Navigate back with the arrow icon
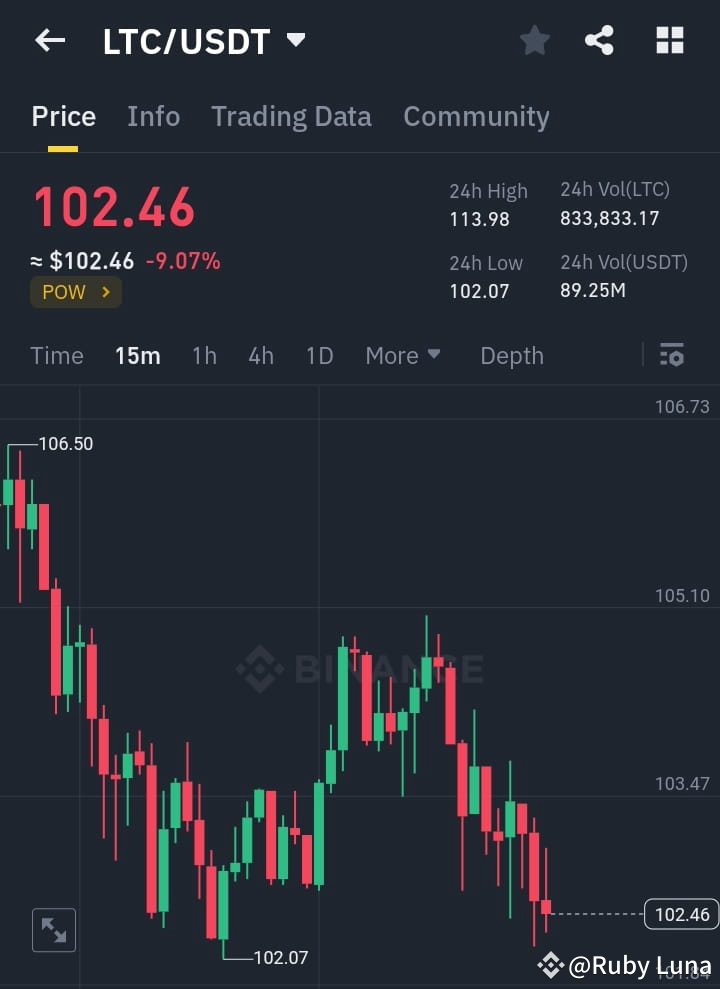The width and height of the screenshot is (720, 989). coord(48,40)
